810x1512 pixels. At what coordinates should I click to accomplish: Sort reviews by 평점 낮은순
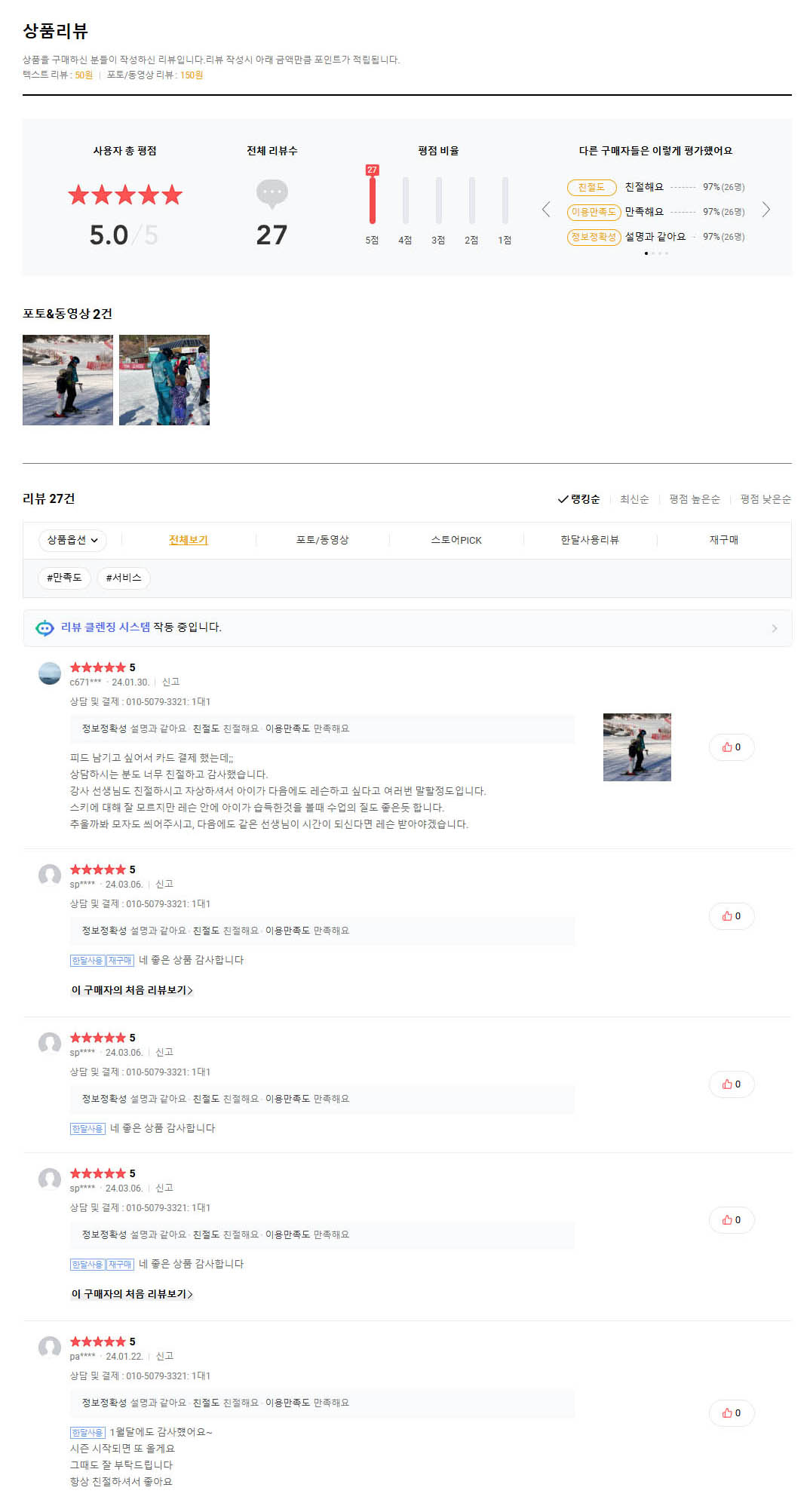[765, 499]
